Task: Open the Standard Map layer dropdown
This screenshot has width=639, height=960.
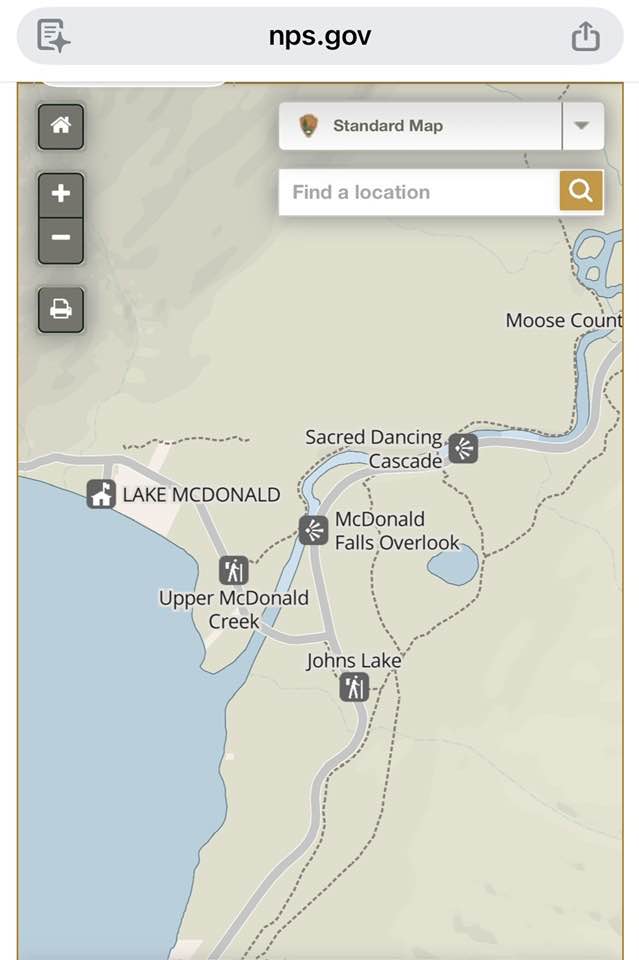Action: (582, 126)
